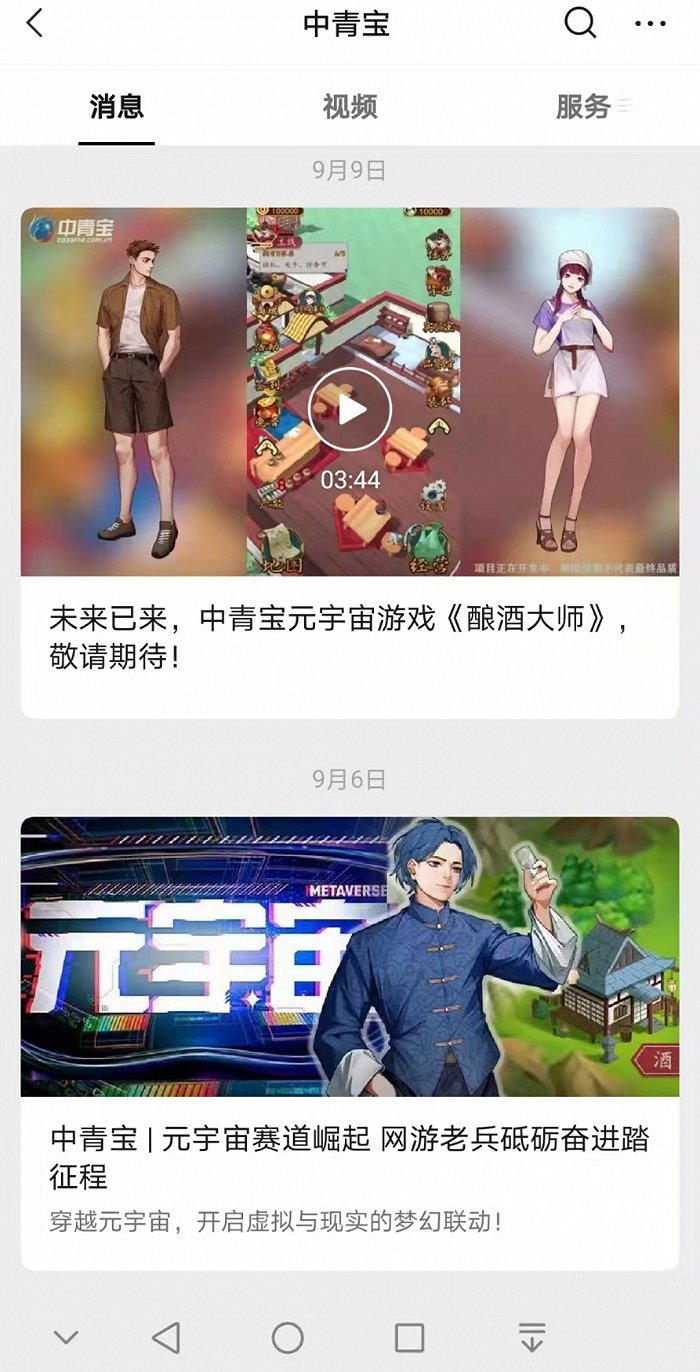Image resolution: width=700 pixels, height=1372 pixels.
Task: Search within the 中青宝 account
Action: pos(580,23)
